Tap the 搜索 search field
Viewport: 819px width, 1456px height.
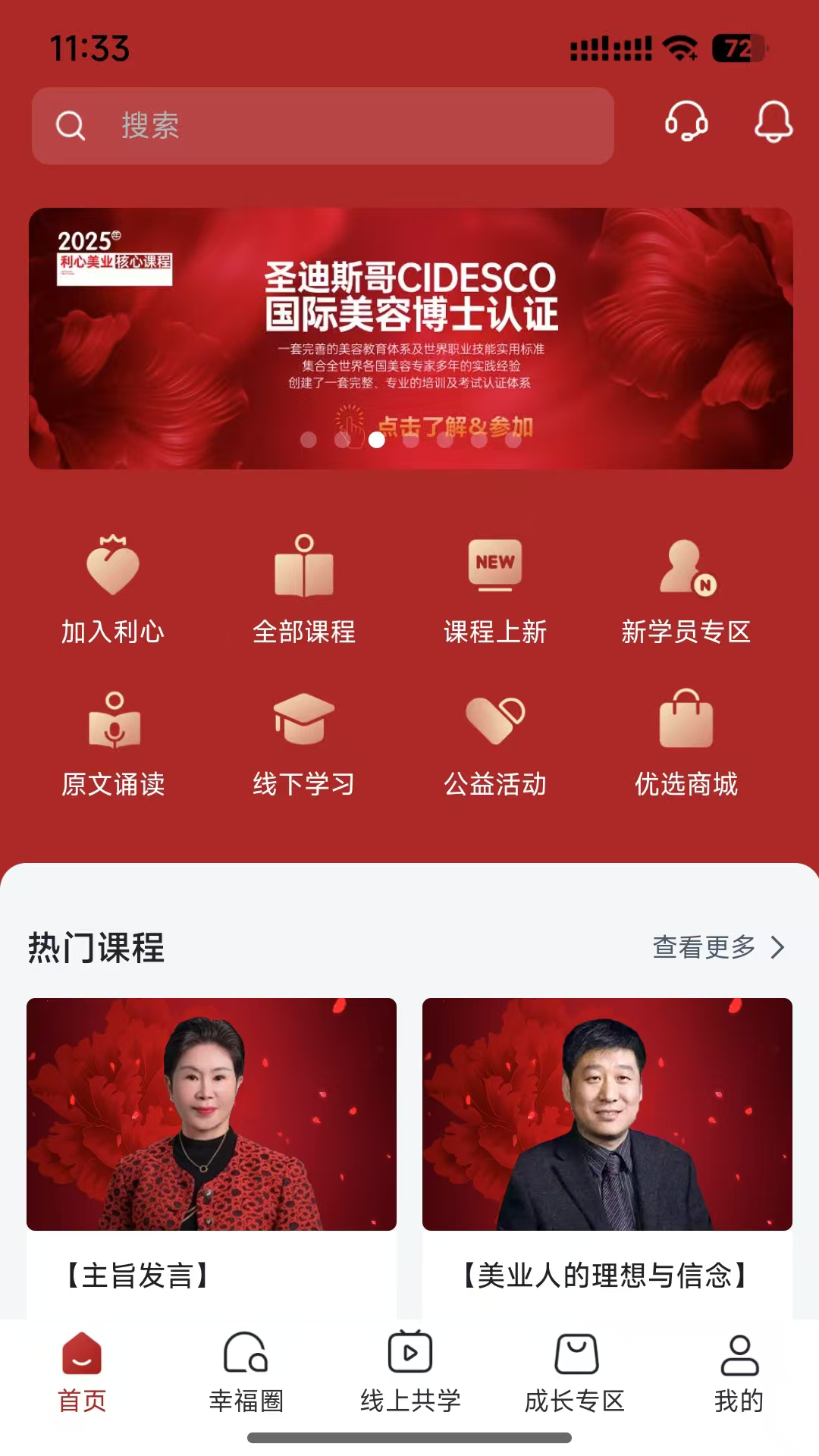click(x=323, y=126)
